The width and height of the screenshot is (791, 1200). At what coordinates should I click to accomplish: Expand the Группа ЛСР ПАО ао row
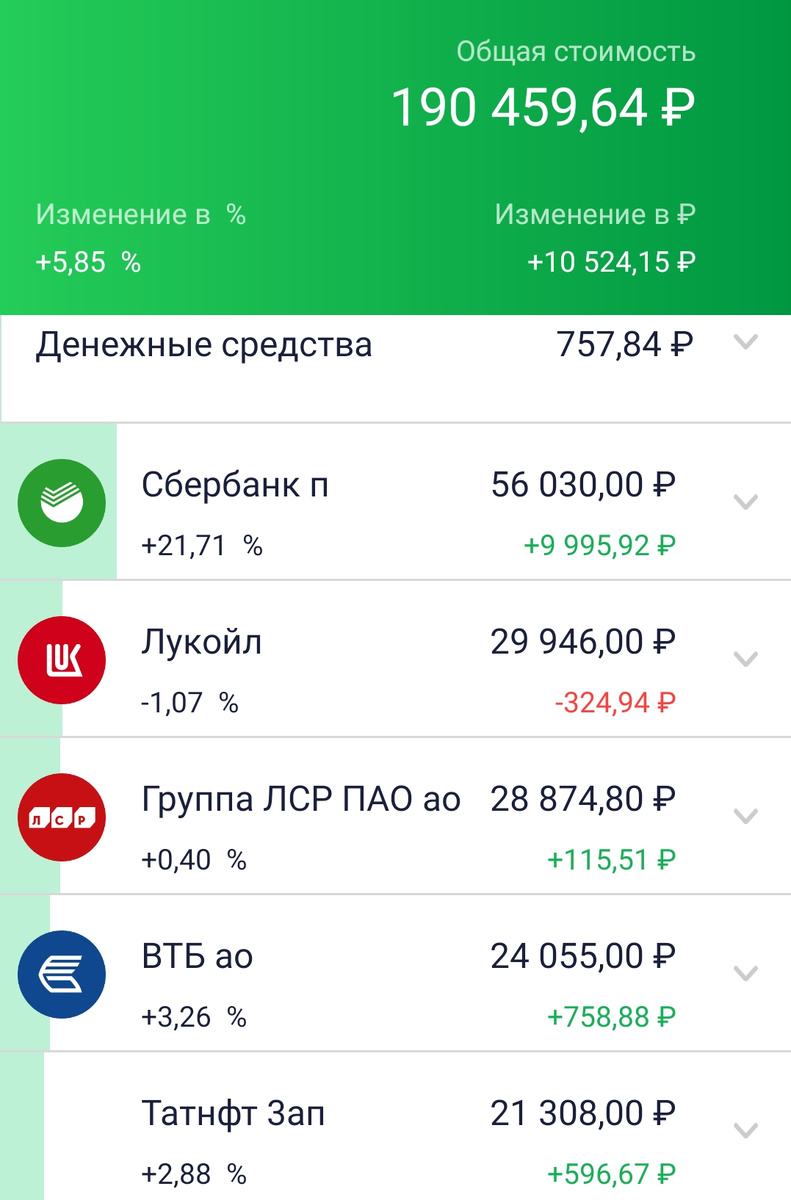click(x=744, y=817)
